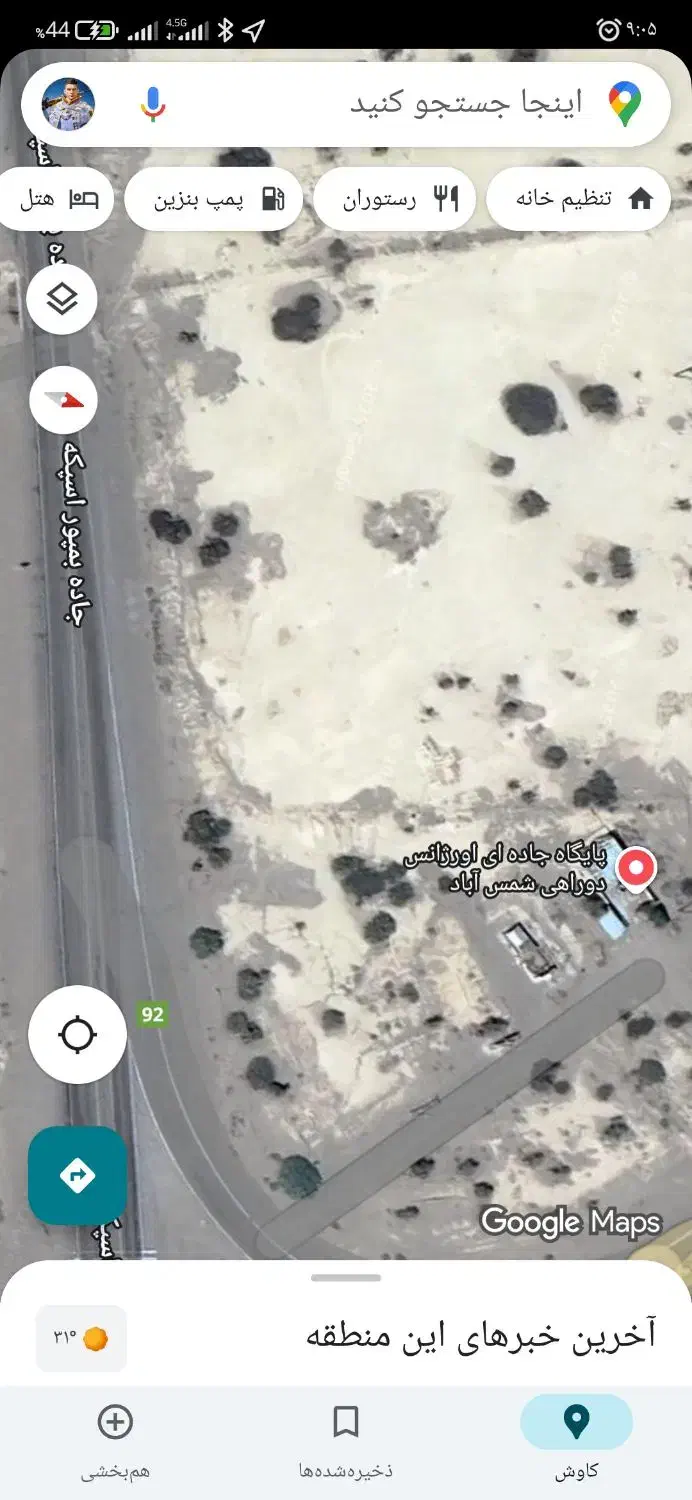
Task: Open the map layers button
Action: tap(62, 298)
